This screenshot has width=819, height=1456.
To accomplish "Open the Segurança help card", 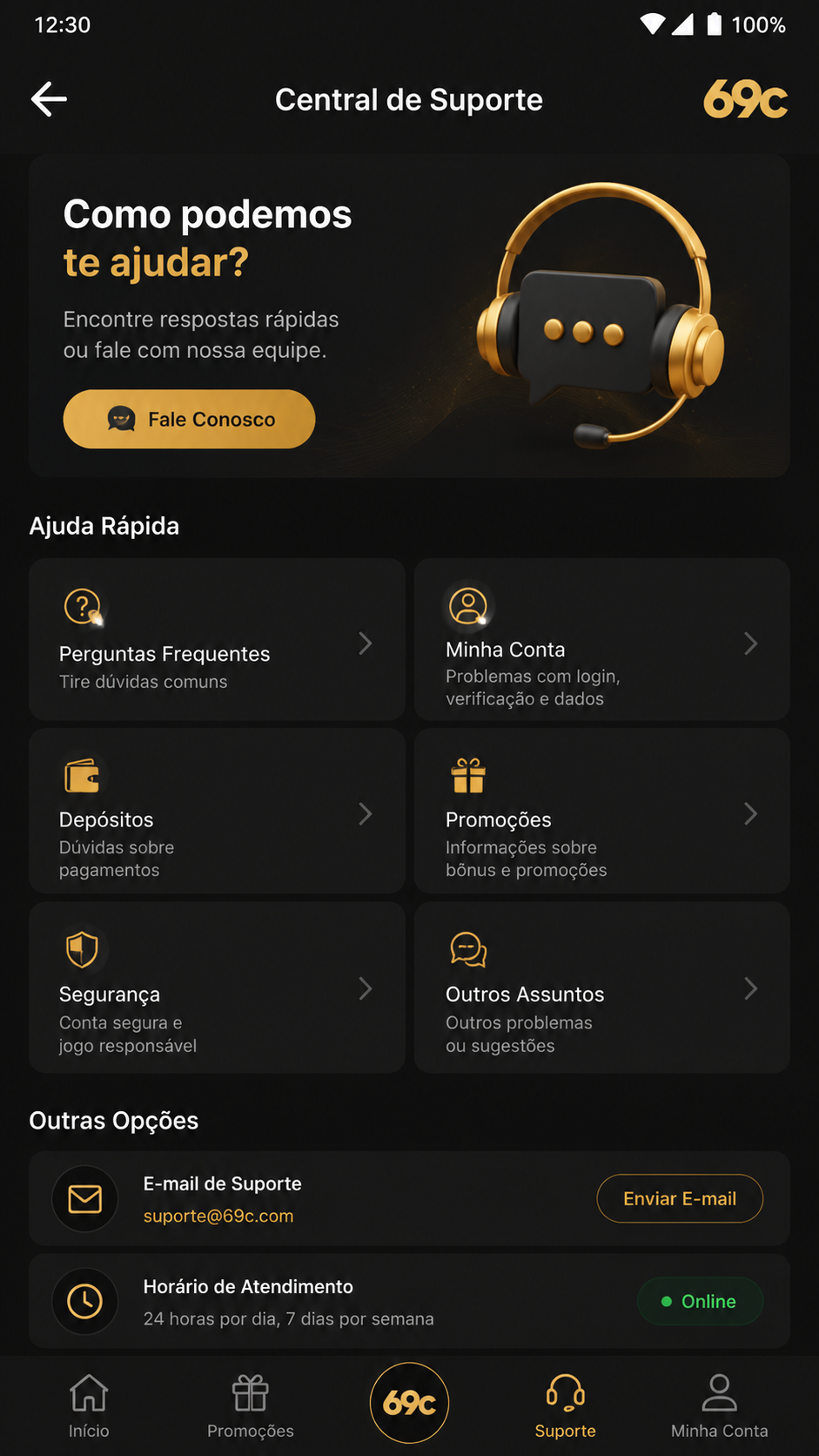I will 217,988.
